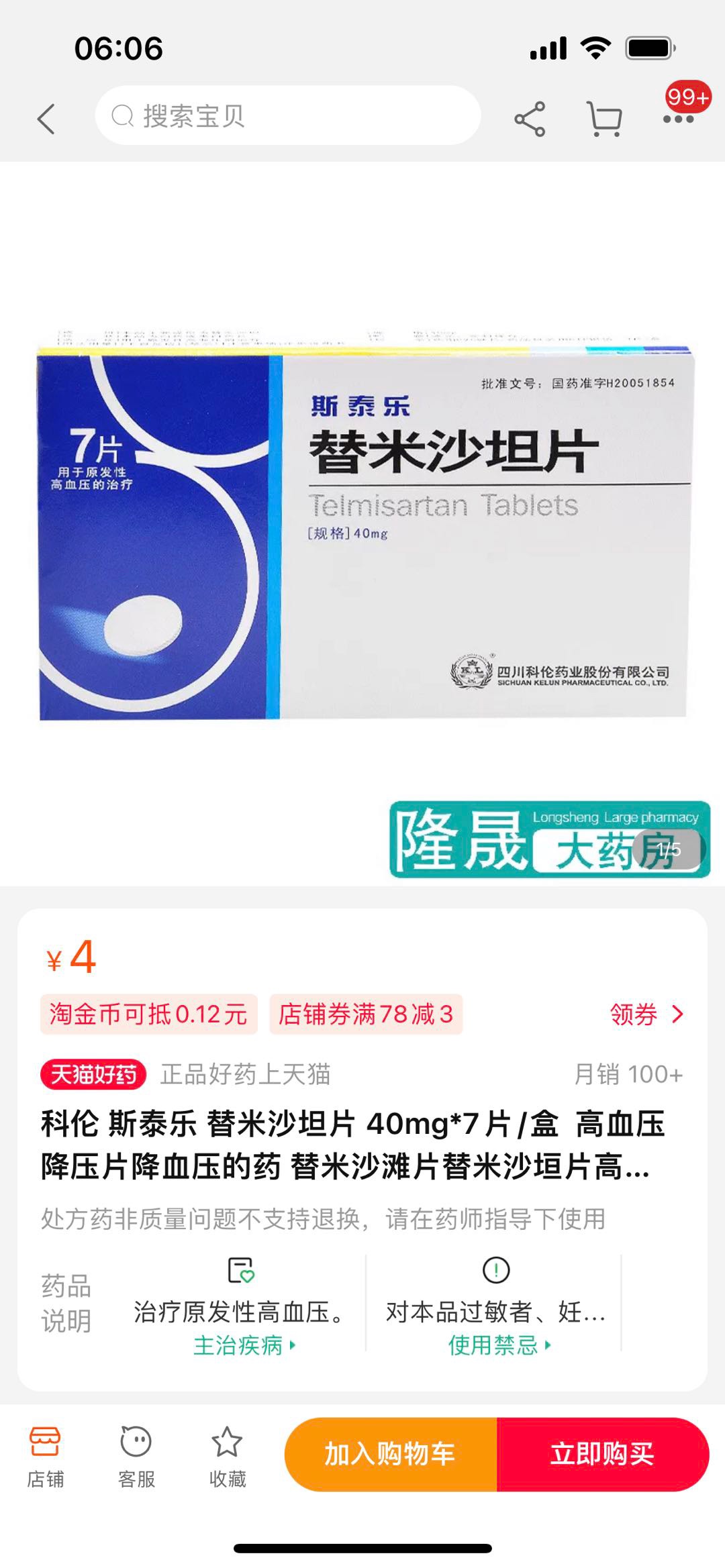This screenshot has height=1568, width=725.
Task: Open the three-dot overflow menu
Action: (x=678, y=119)
